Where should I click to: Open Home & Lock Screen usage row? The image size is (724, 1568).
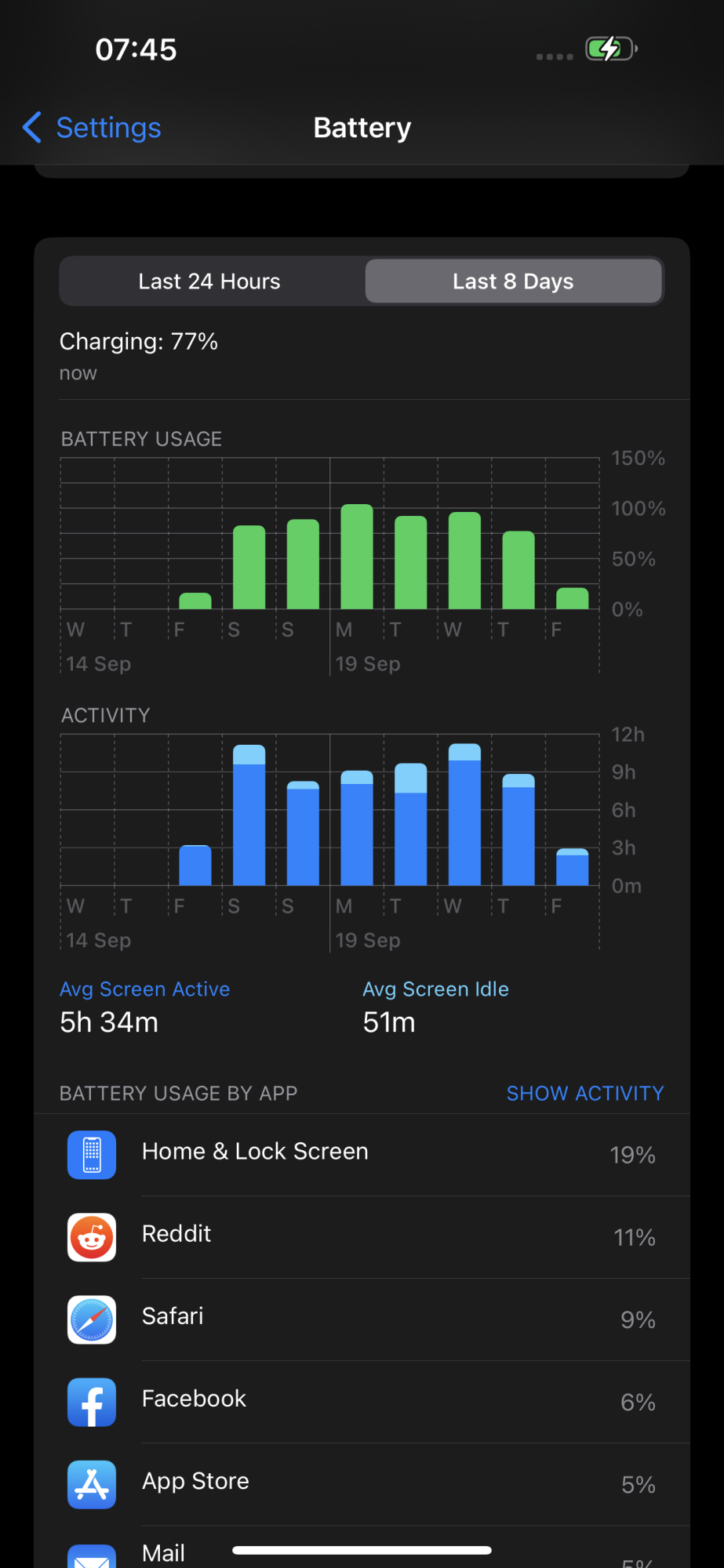(x=362, y=1154)
